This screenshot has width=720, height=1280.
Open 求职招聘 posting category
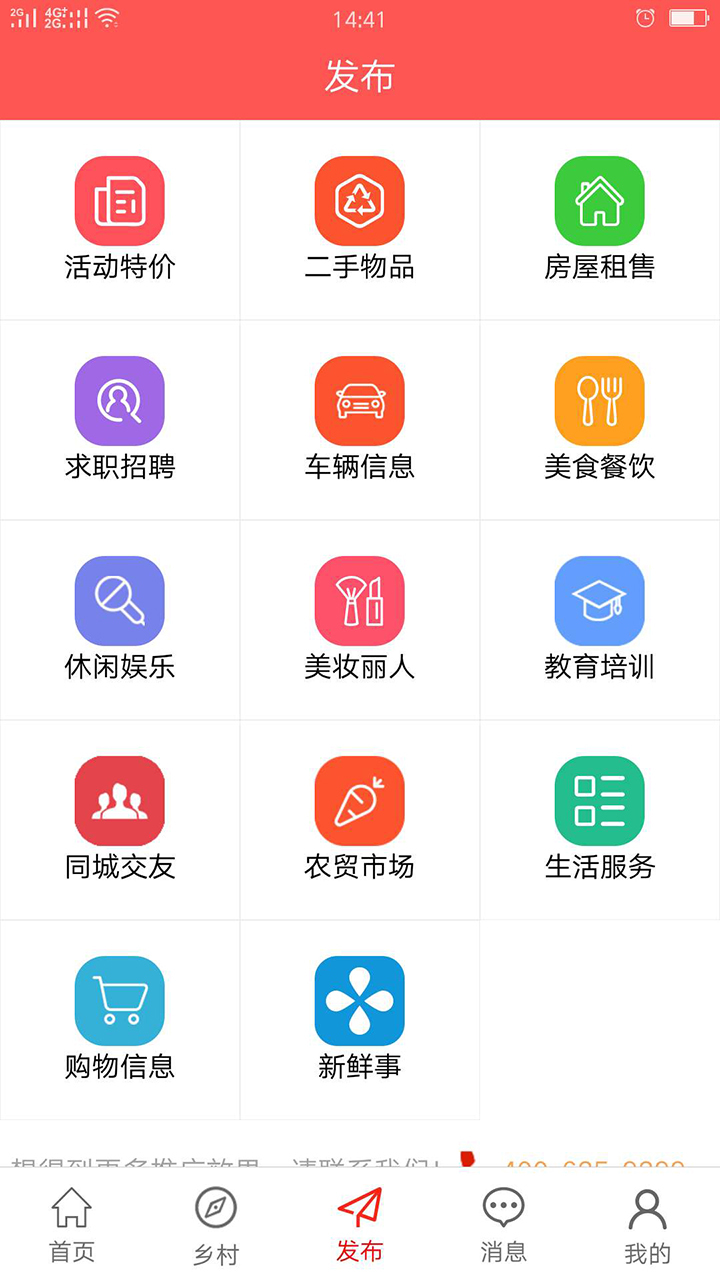tap(120, 420)
